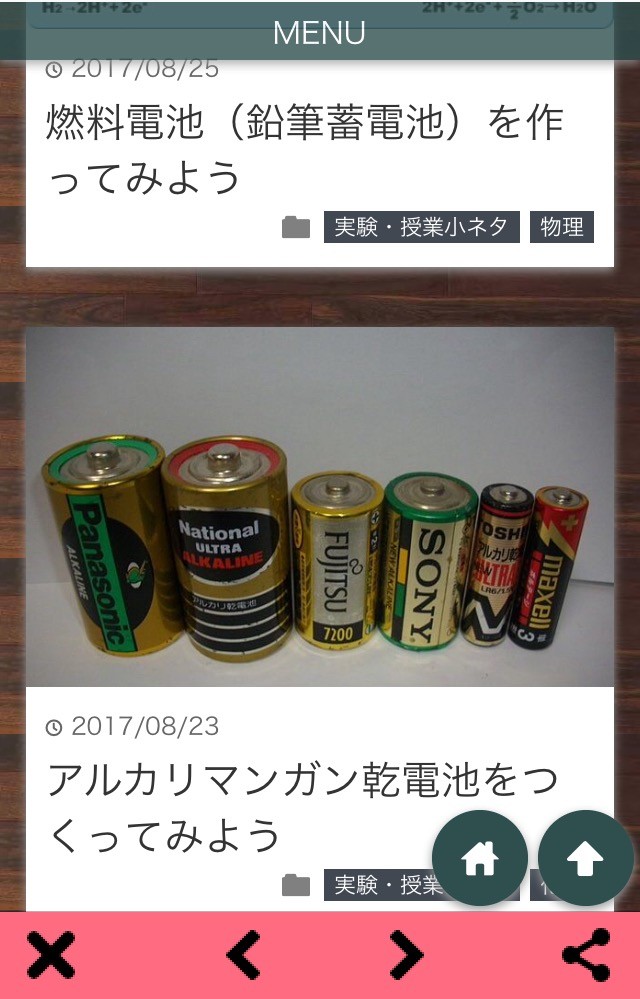Screen dimensions: 640x999
Task: Go forward to the next page
Action: [x=406, y=956]
